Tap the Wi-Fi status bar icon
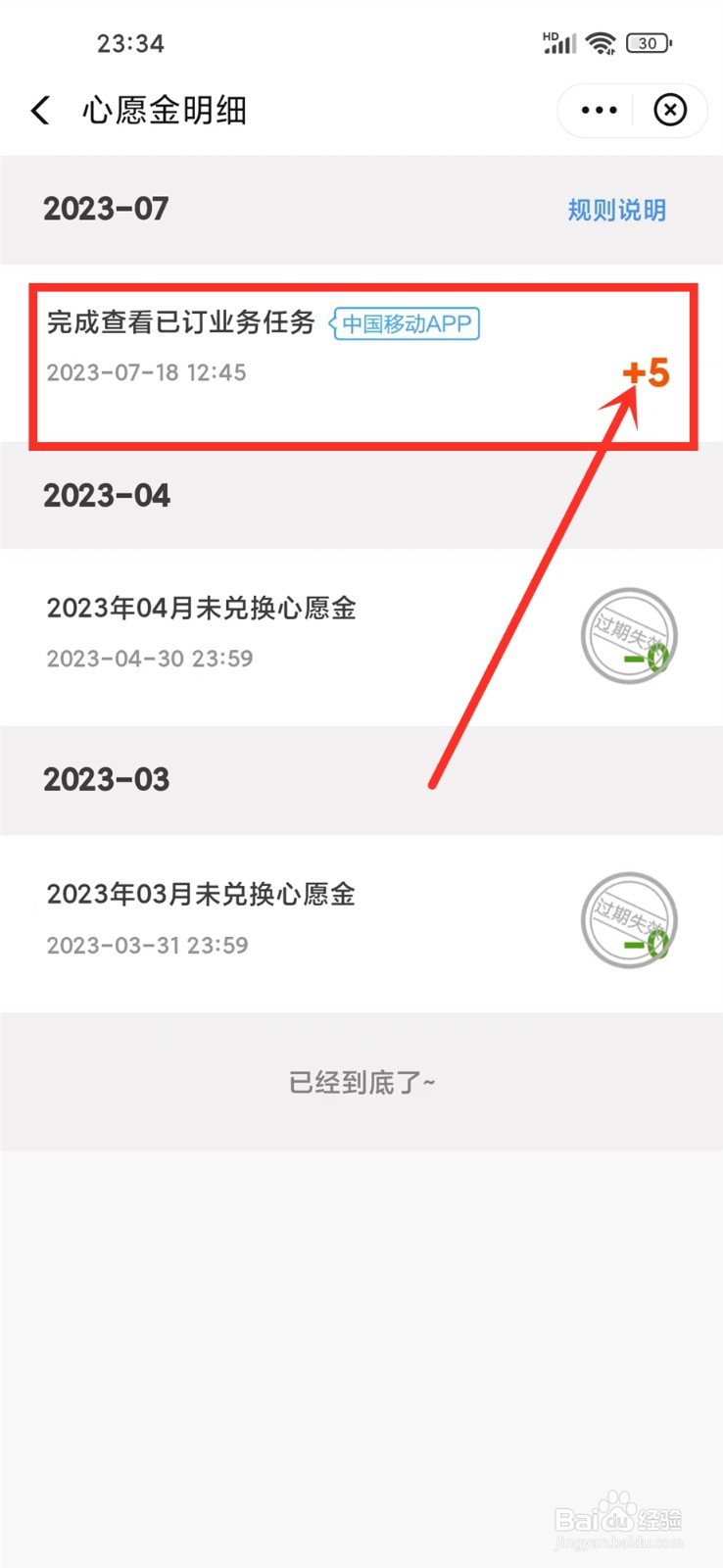This screenshot has width=723, height=1568. click(601, 42)
